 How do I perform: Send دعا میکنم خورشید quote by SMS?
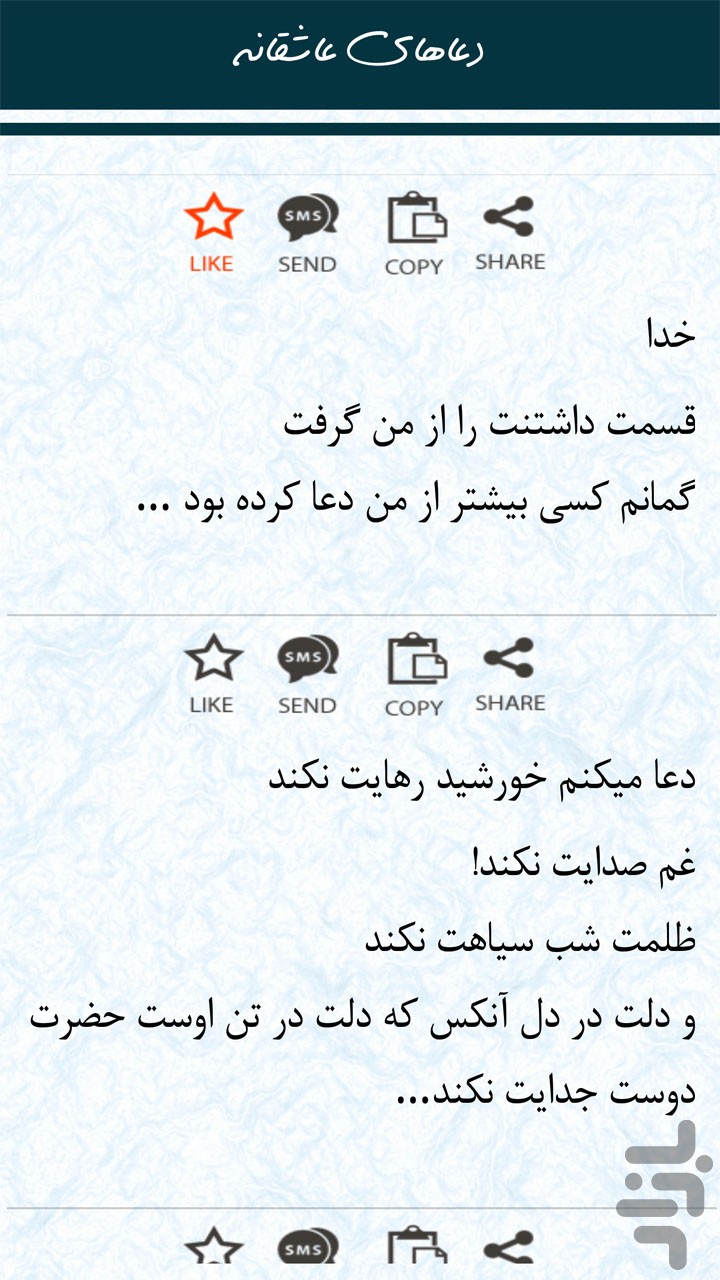[x=307, y=675]
